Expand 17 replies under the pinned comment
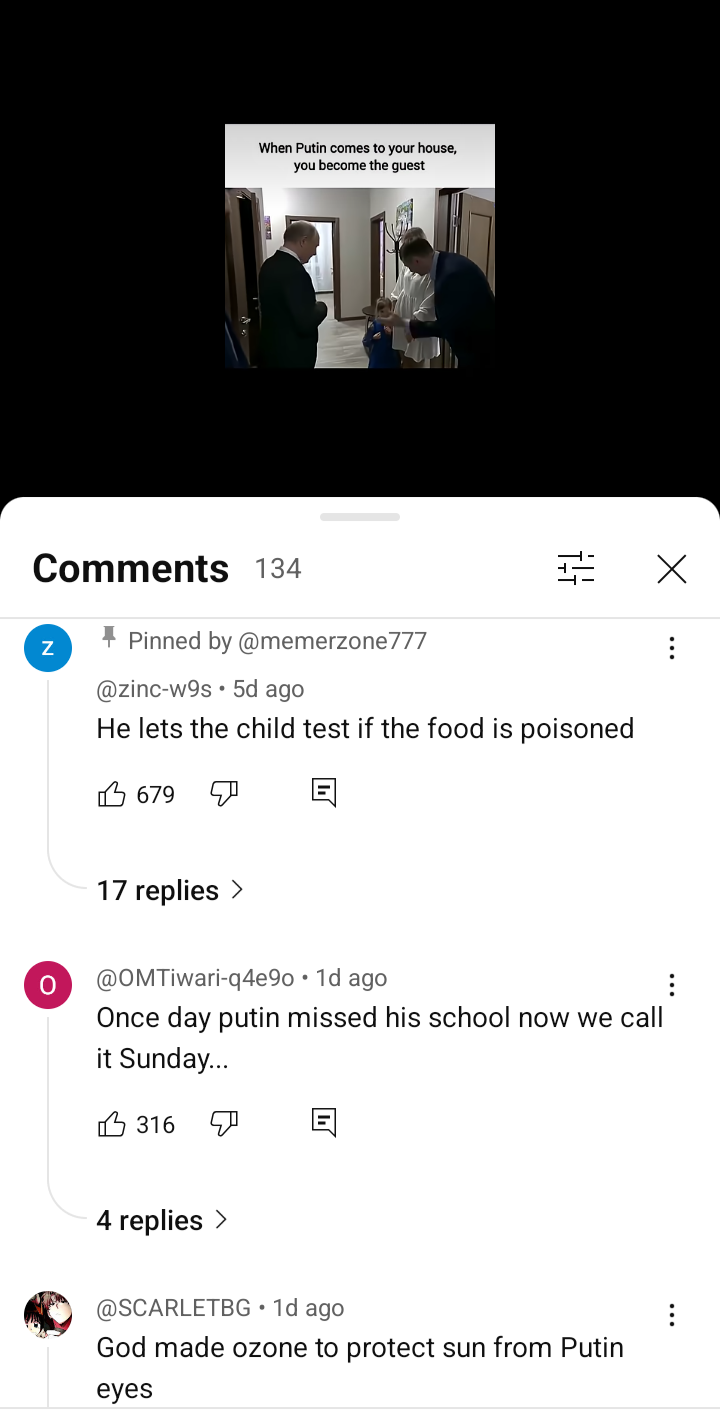720x1416 pixels. 170,890
